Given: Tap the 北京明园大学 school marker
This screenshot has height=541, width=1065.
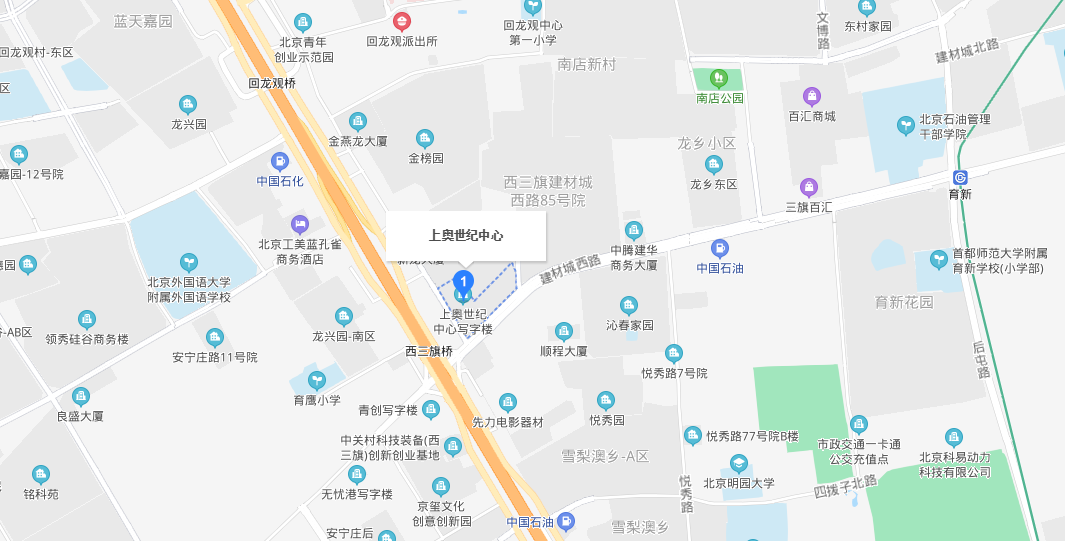Looking at the screenshot, I should 738,464.
